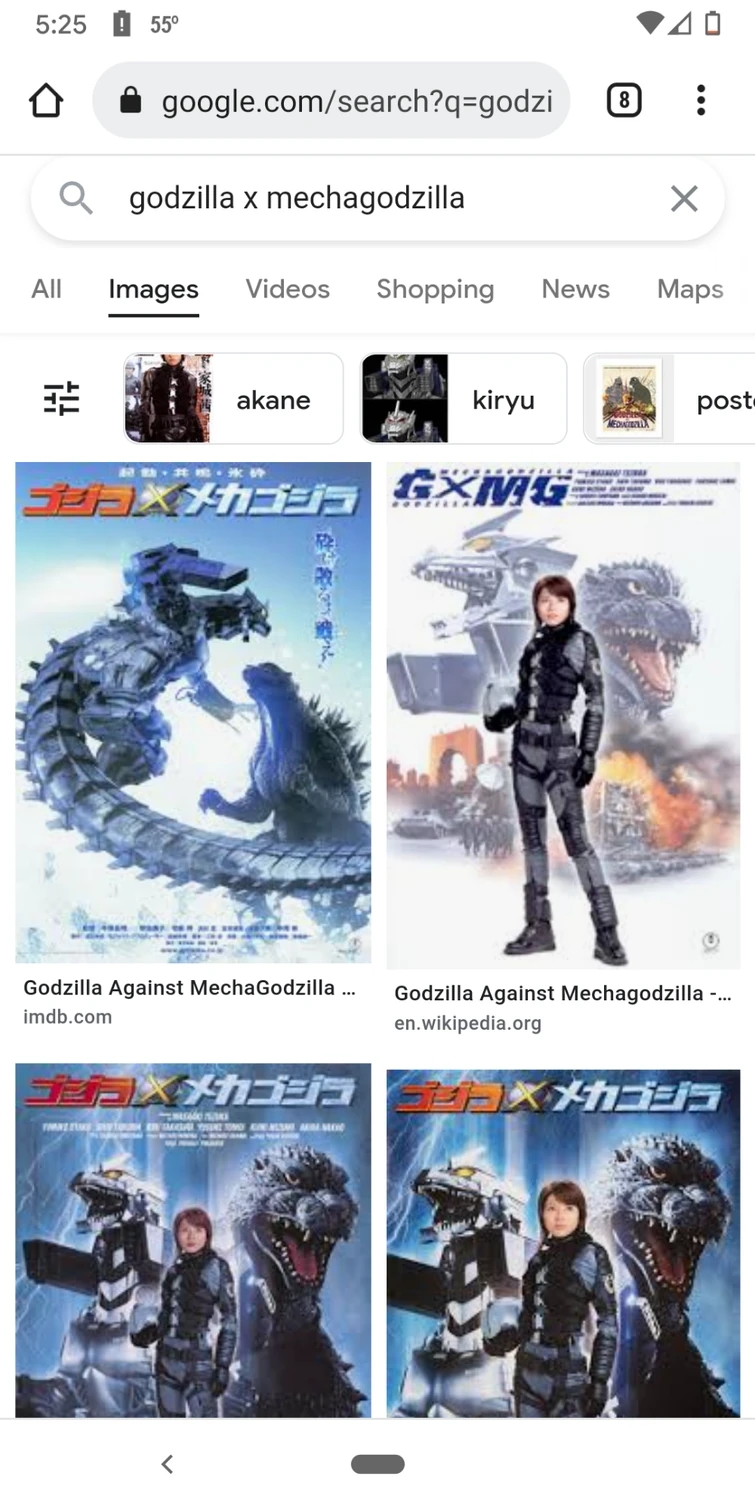Image resolution: width=755 pixels, height=1510 pixels.
Task: Open the browser overflow menu
Action: pyautogui.click(x=701, y=100)
